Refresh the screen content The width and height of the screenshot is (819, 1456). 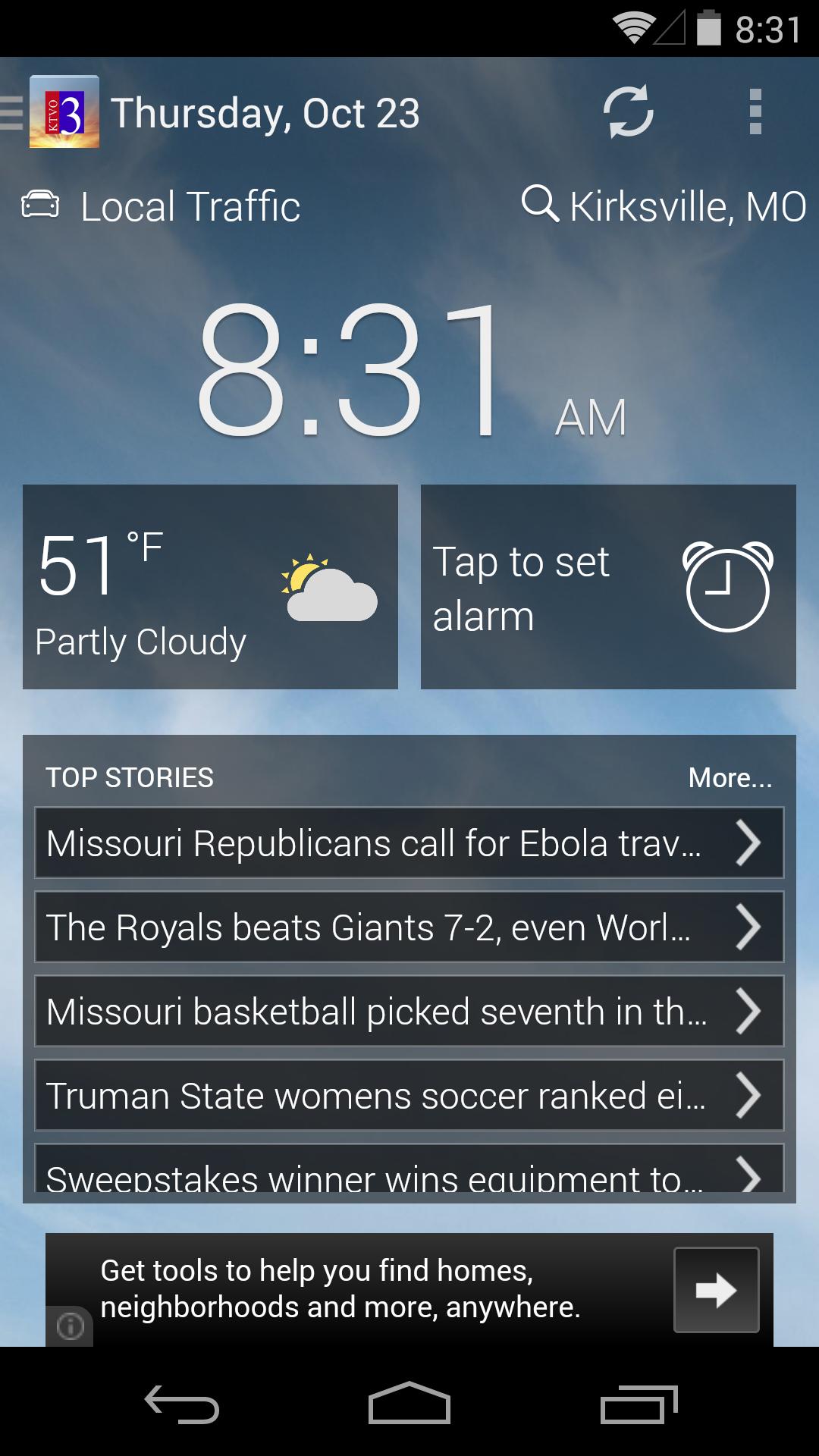click(628, 112)
